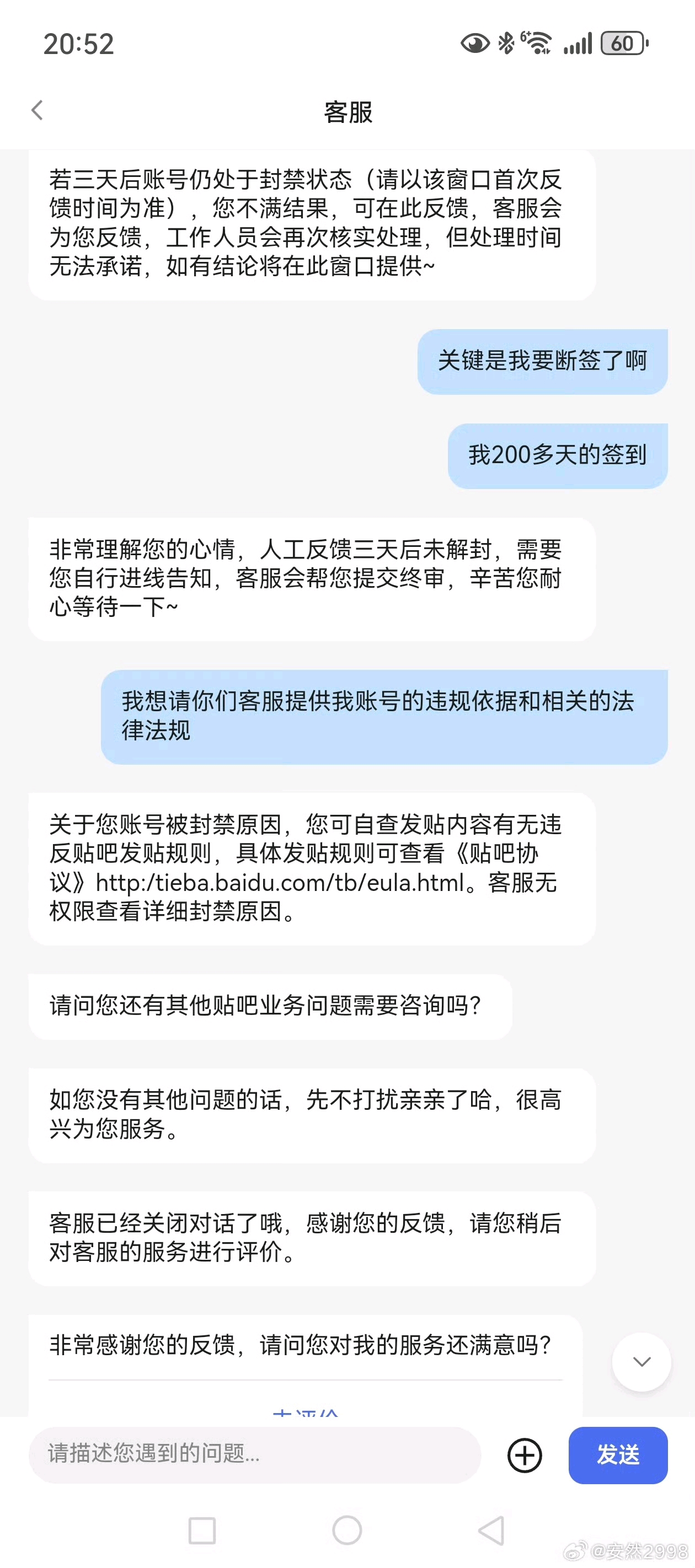Go back from the 客服 chat
The image size is (695, 1568).
coord(38,111)
